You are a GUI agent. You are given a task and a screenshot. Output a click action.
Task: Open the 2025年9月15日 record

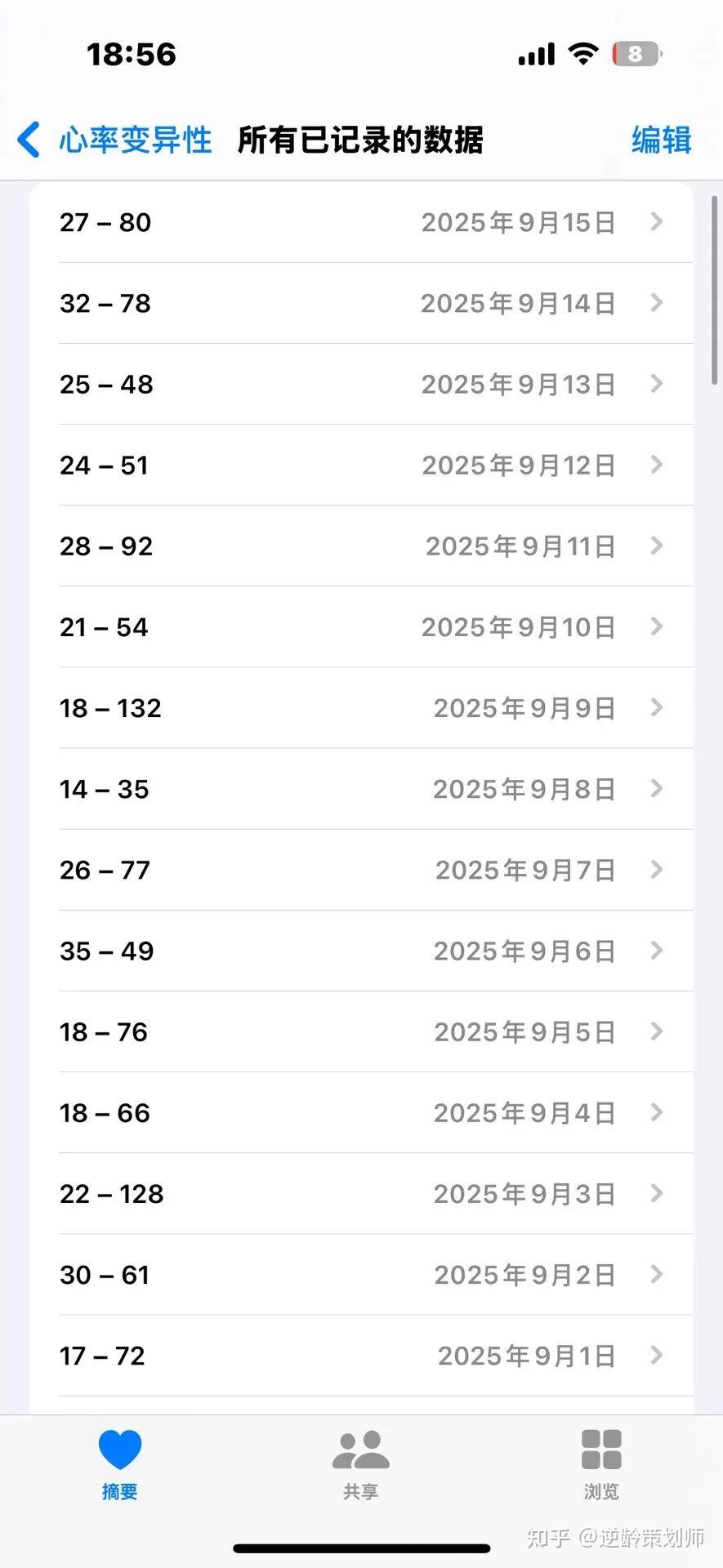361,222
